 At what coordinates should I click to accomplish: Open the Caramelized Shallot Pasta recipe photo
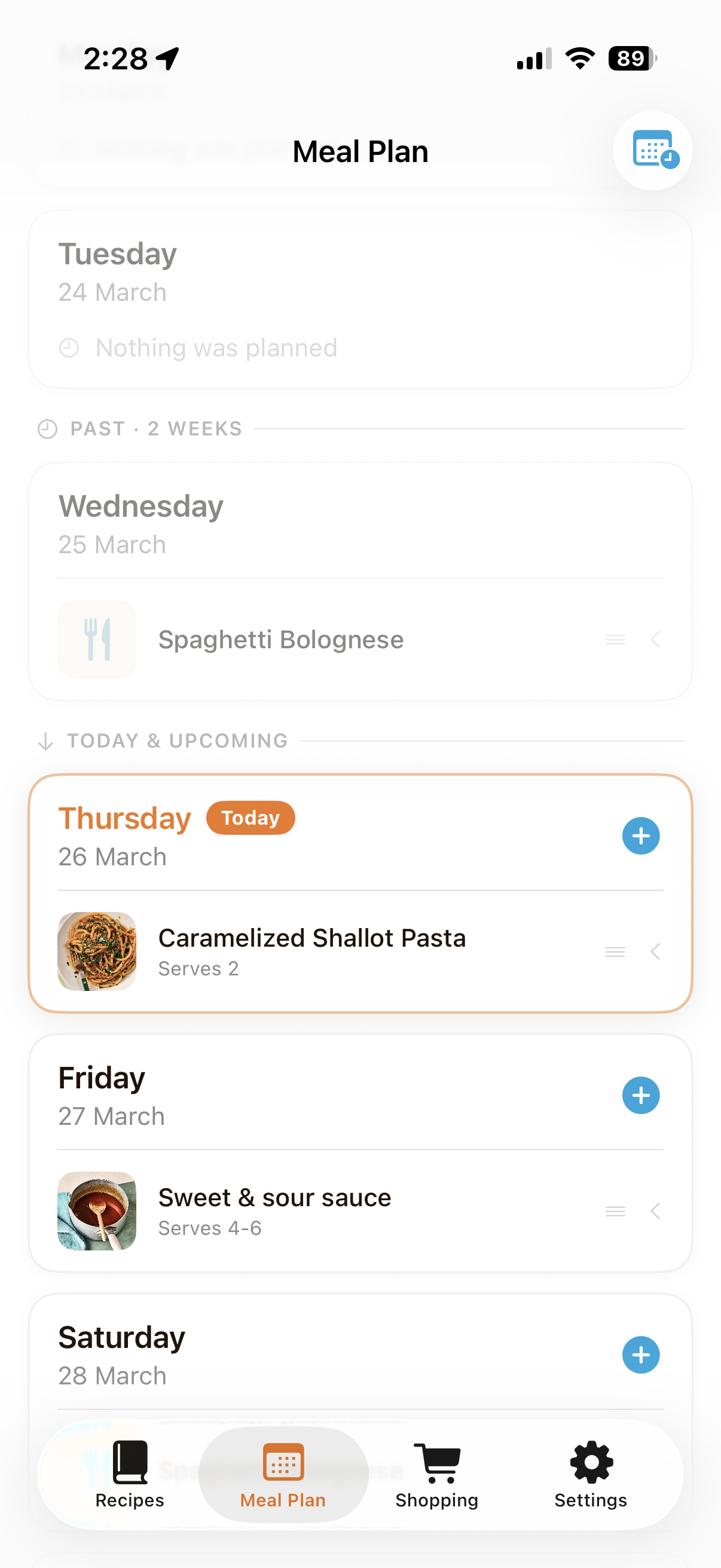tap(96, 951)
